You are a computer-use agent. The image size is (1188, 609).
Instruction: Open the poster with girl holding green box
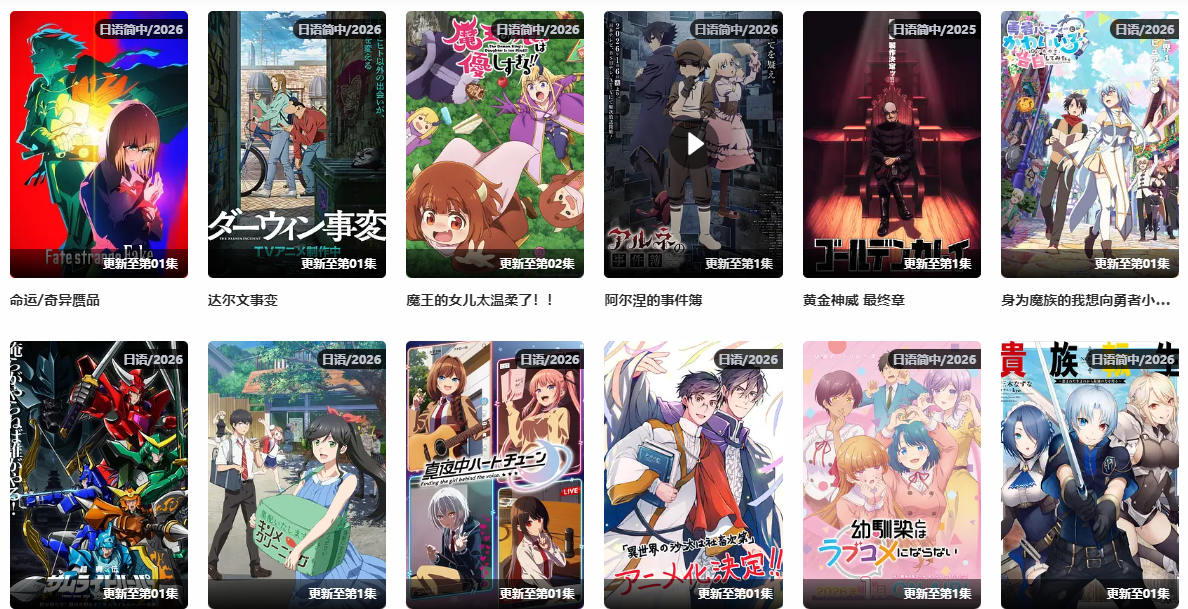click(297, 475)
